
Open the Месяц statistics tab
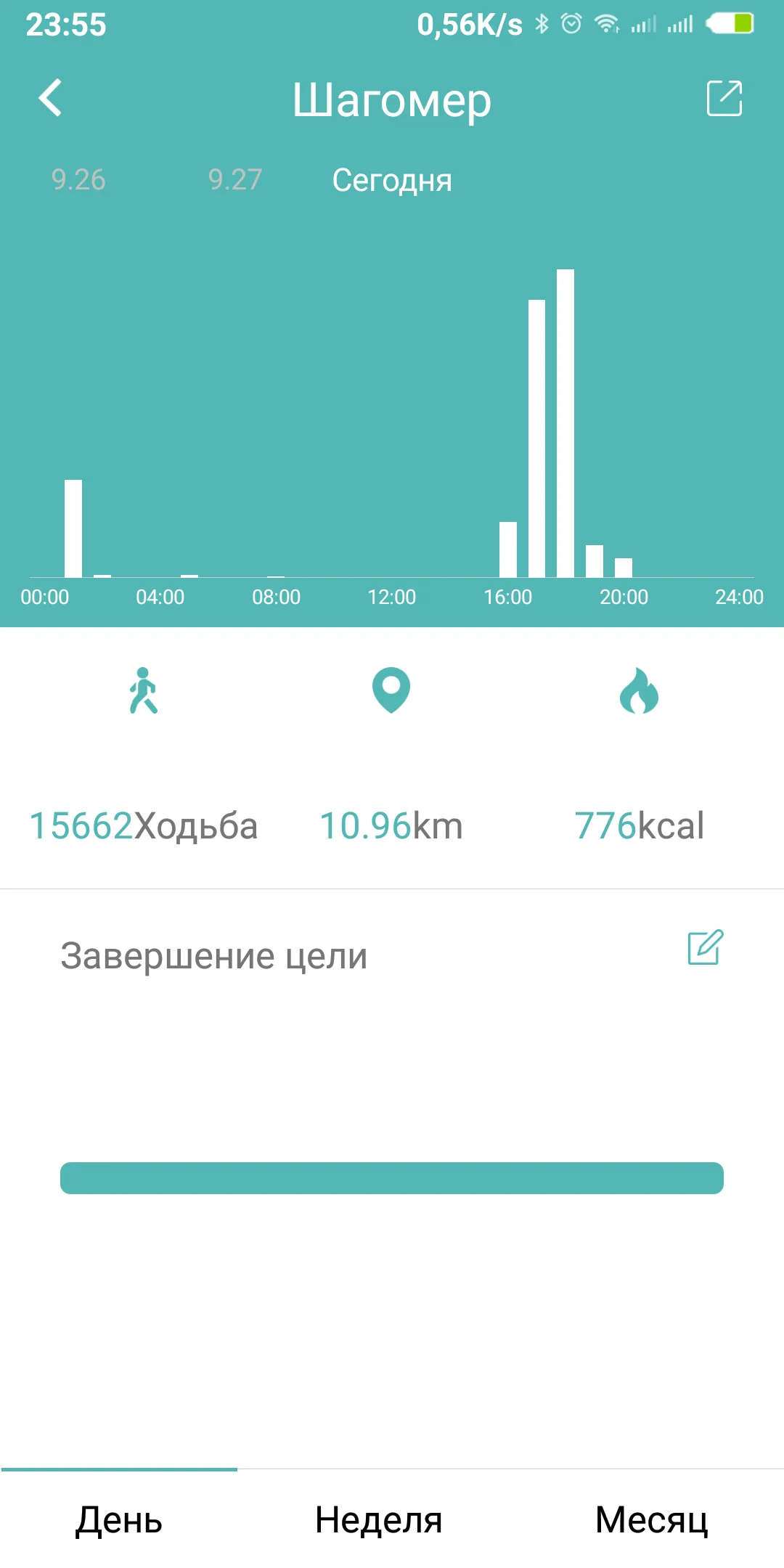point(651,1519)
